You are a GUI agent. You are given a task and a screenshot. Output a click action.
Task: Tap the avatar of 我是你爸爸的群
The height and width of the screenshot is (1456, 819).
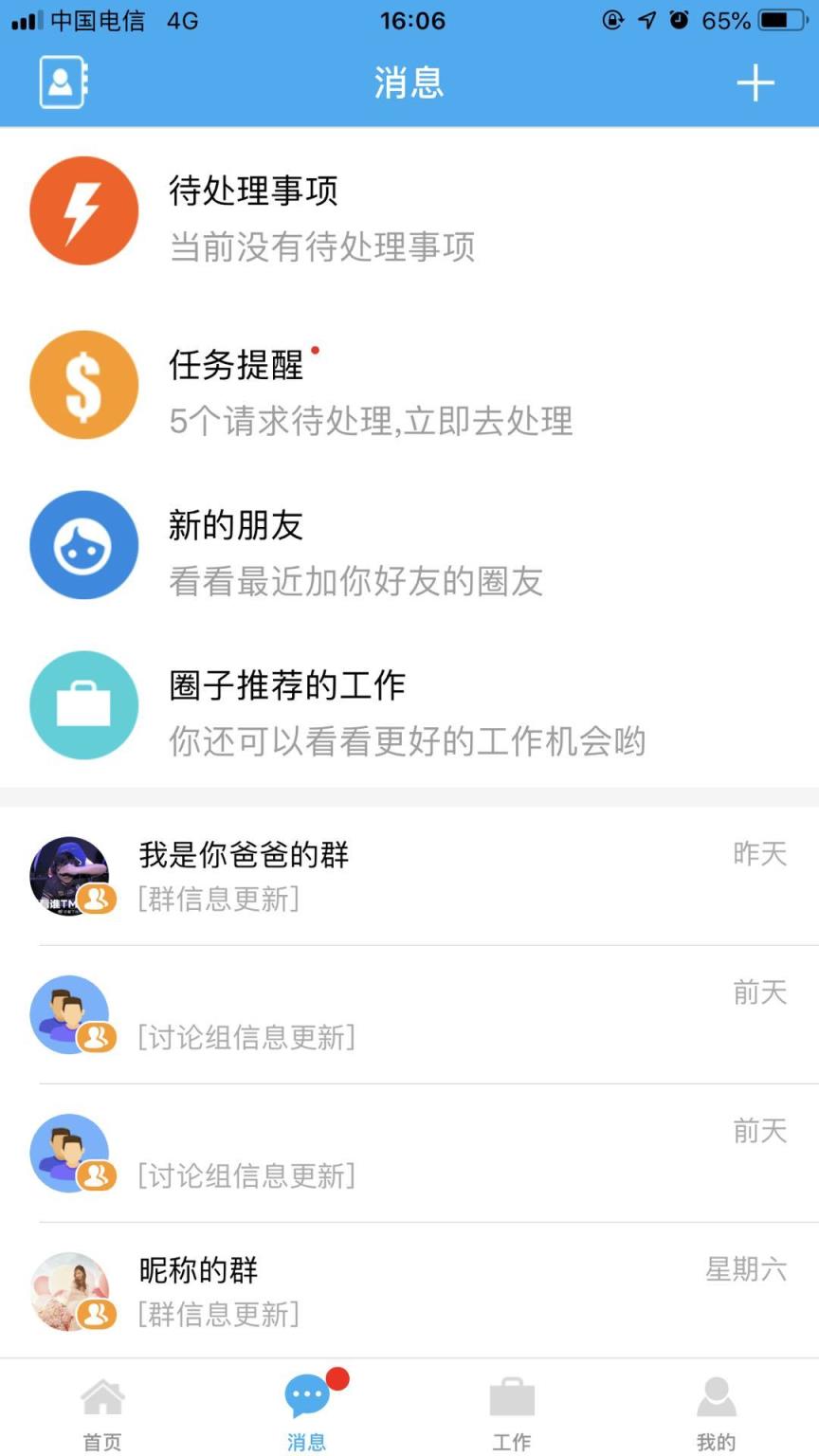69,874
